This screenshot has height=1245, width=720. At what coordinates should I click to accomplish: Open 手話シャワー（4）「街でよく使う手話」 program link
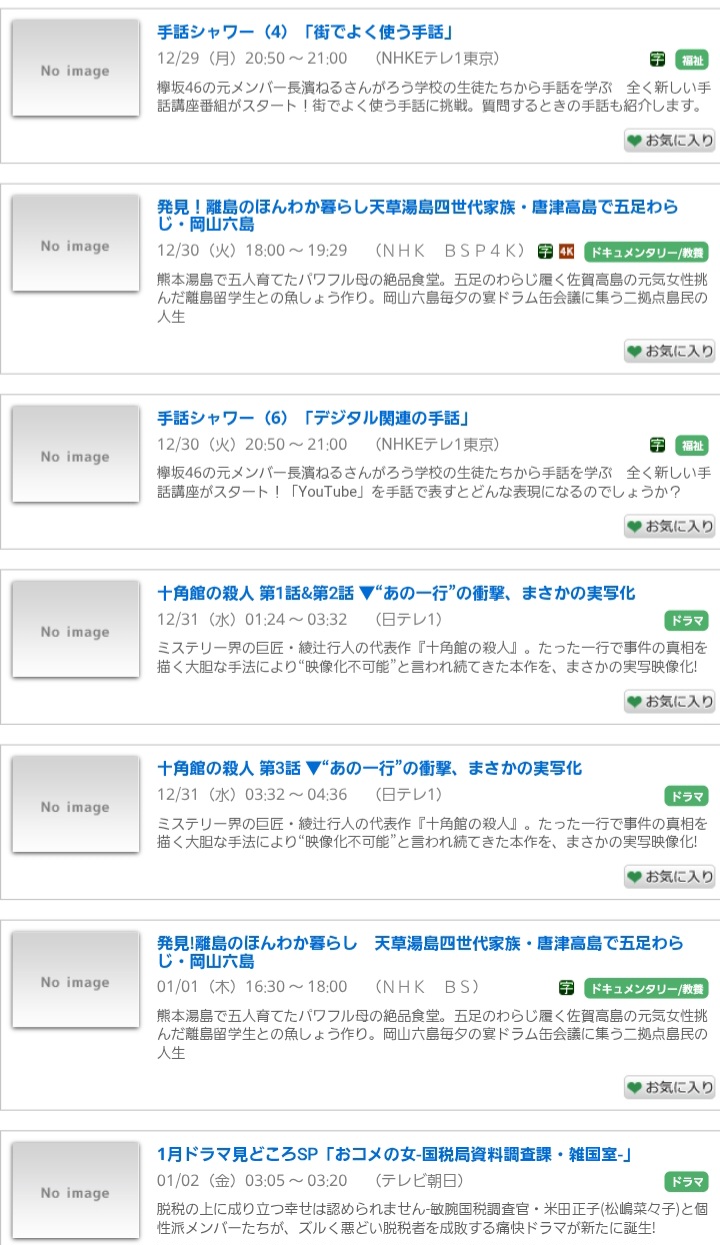[306, 31]
